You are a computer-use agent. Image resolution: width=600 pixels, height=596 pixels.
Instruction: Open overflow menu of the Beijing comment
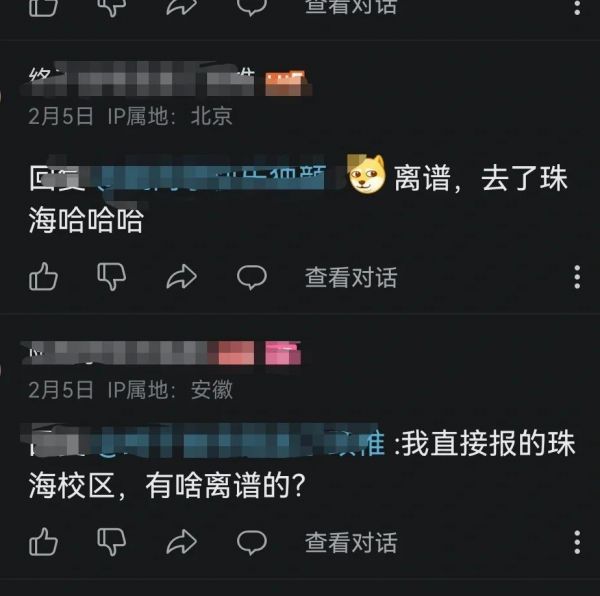point(577,277)
